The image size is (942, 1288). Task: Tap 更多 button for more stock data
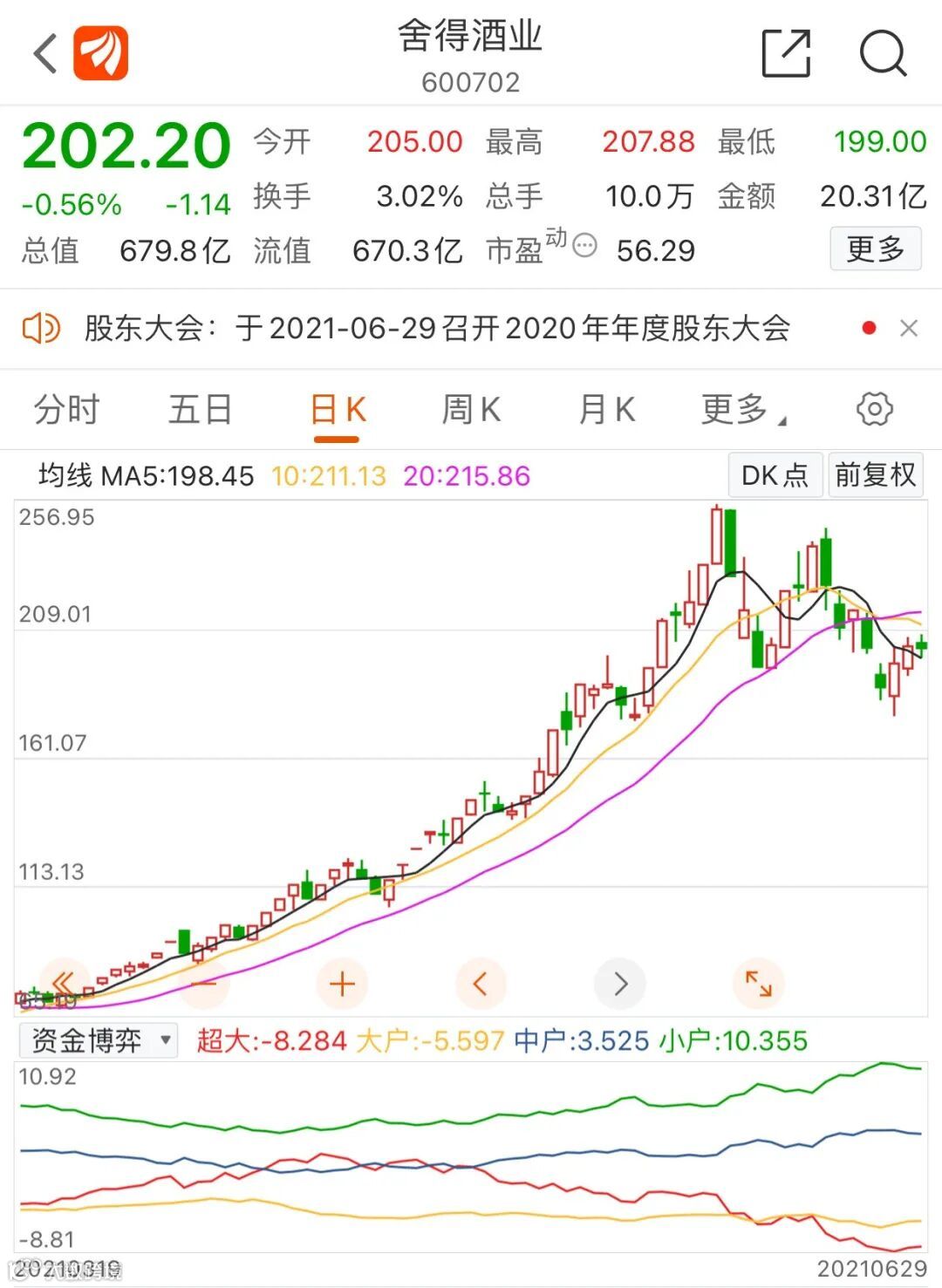click(875, 249)
